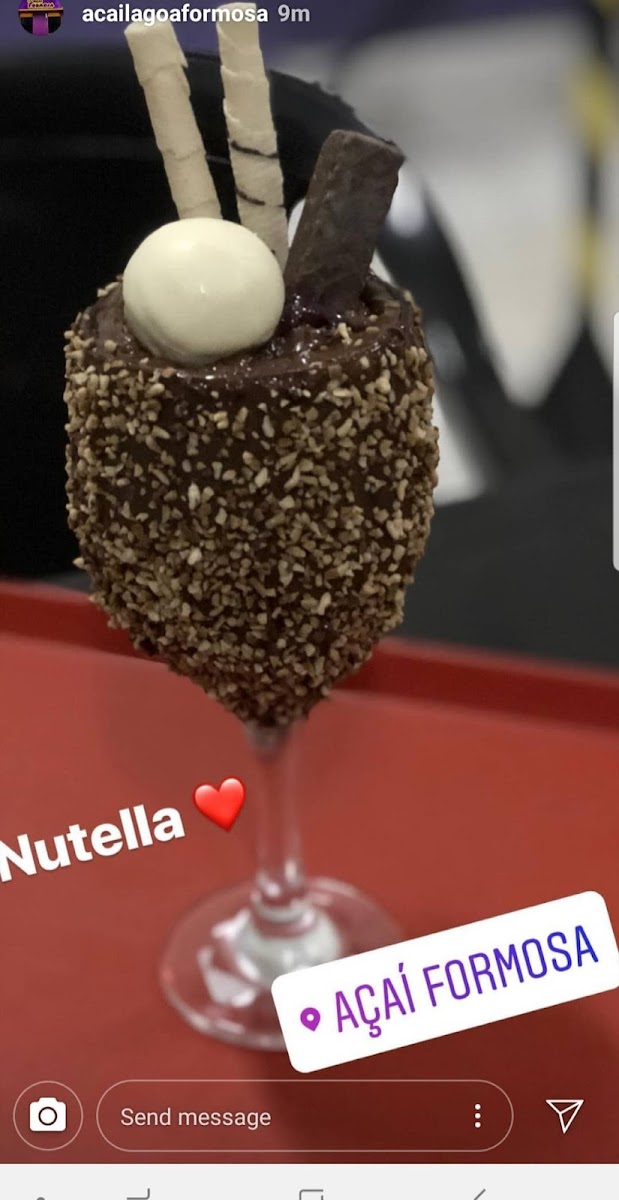619x1200 pixels.
Task: Open the camera to reply
Action: [47, 1116]
